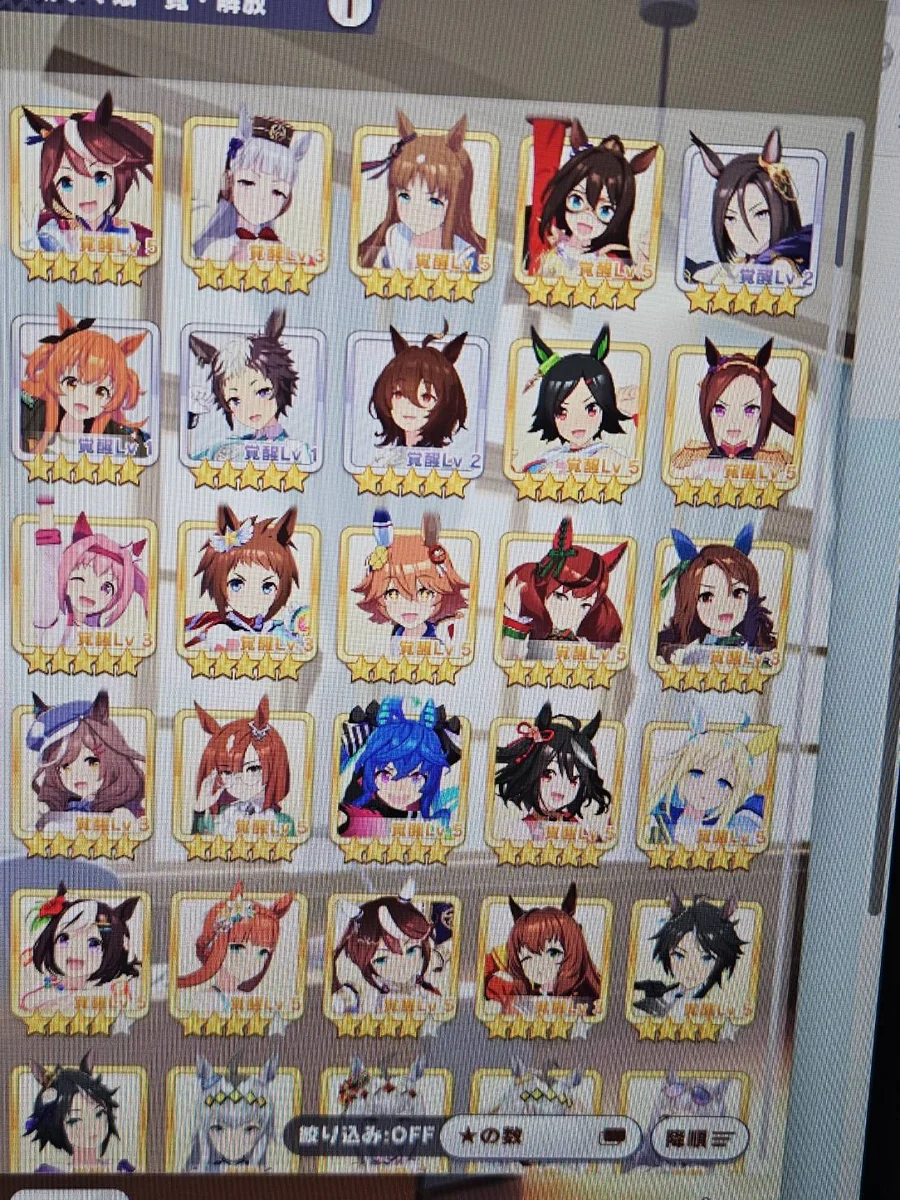
Task: Select the black-haired character with green ear covers
Action: pos(575,410)
